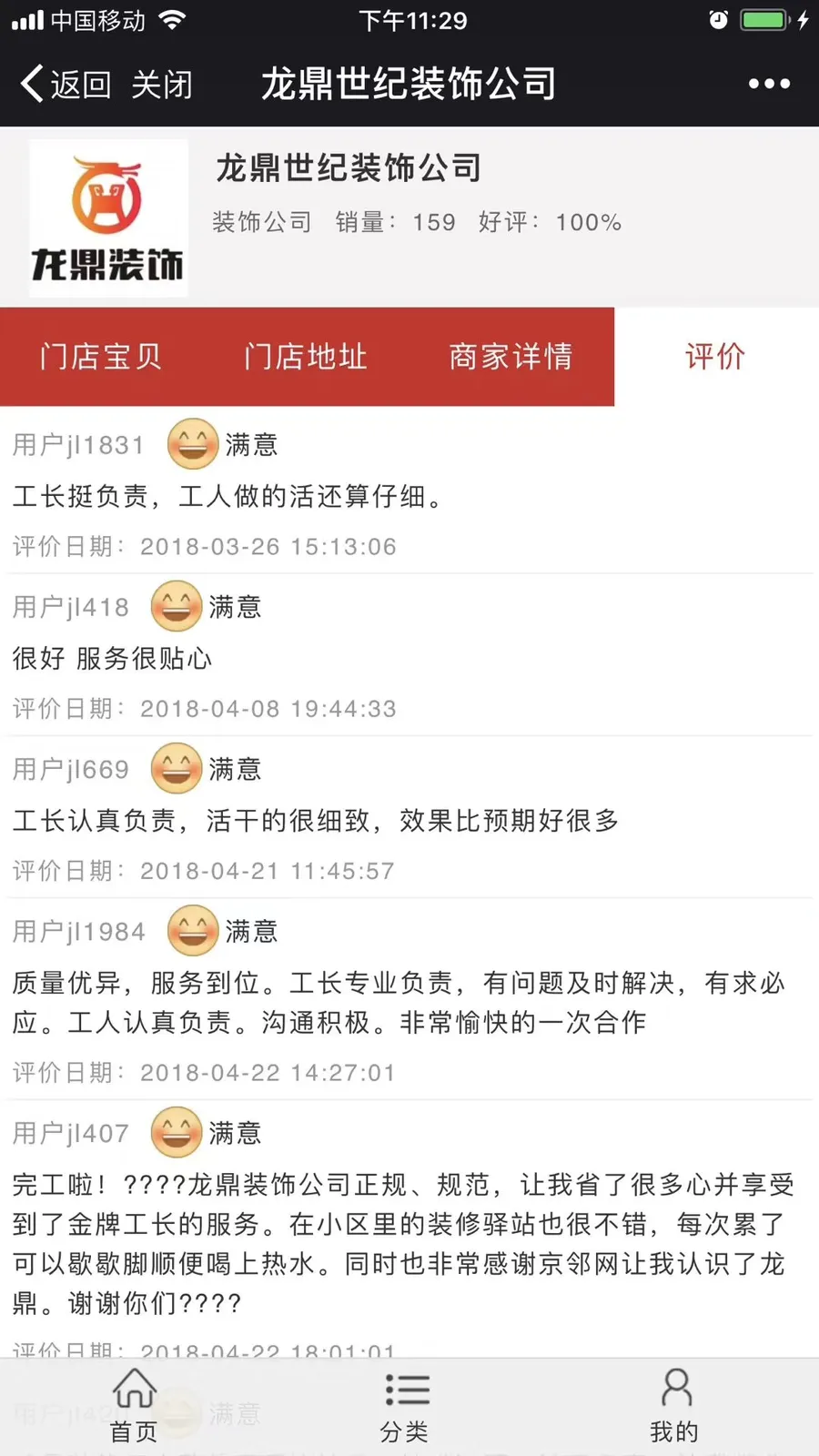The height and width of the screenshot is (1456, 819).
Task: View the 商家详情 tab
Action: pos(511,357)
